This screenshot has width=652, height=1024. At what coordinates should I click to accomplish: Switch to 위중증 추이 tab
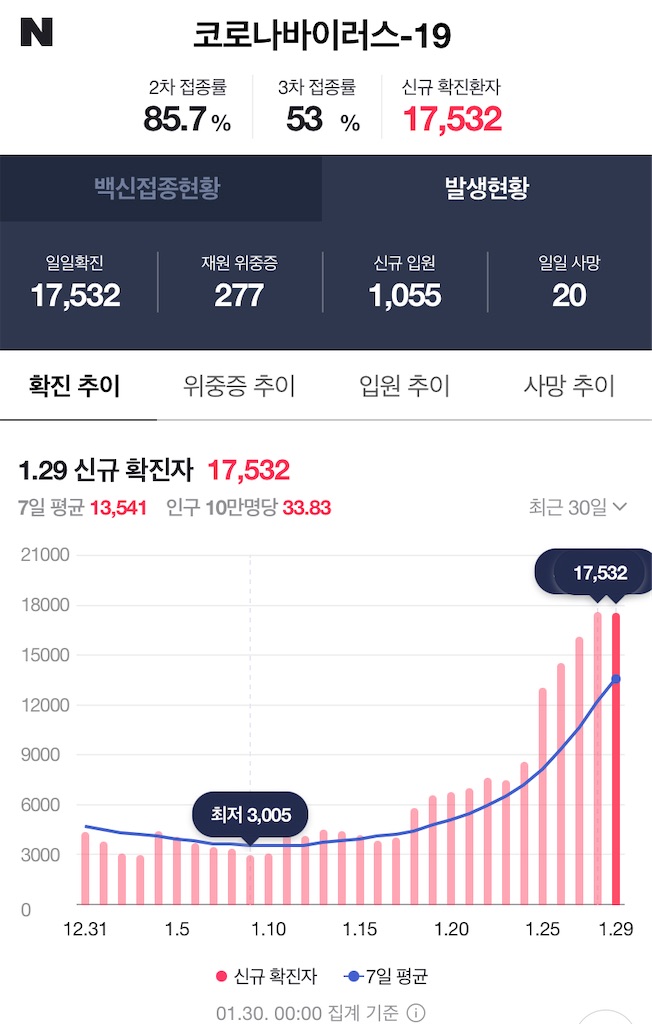coord(239,386)
